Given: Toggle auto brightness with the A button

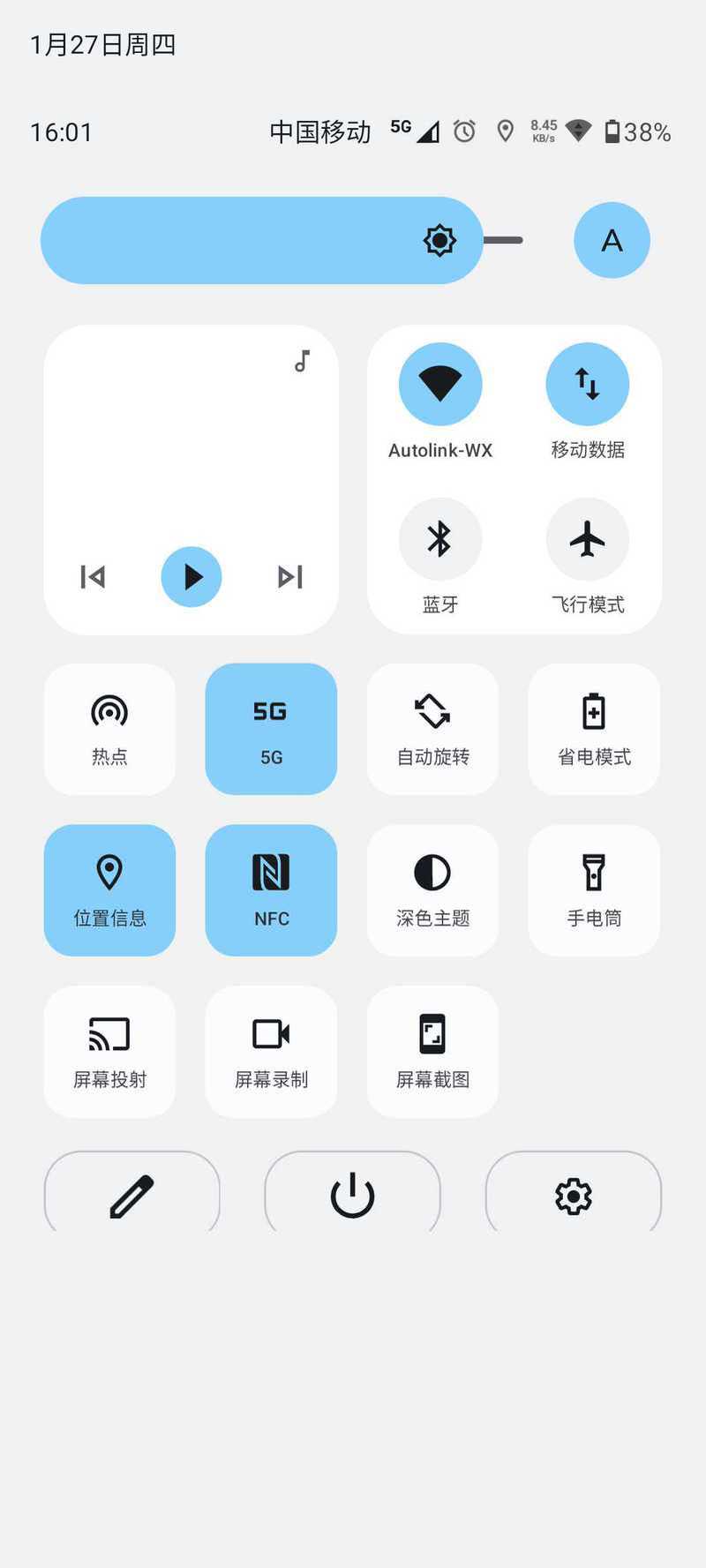Looking at the screenshot, I should (x=612, y=240).
